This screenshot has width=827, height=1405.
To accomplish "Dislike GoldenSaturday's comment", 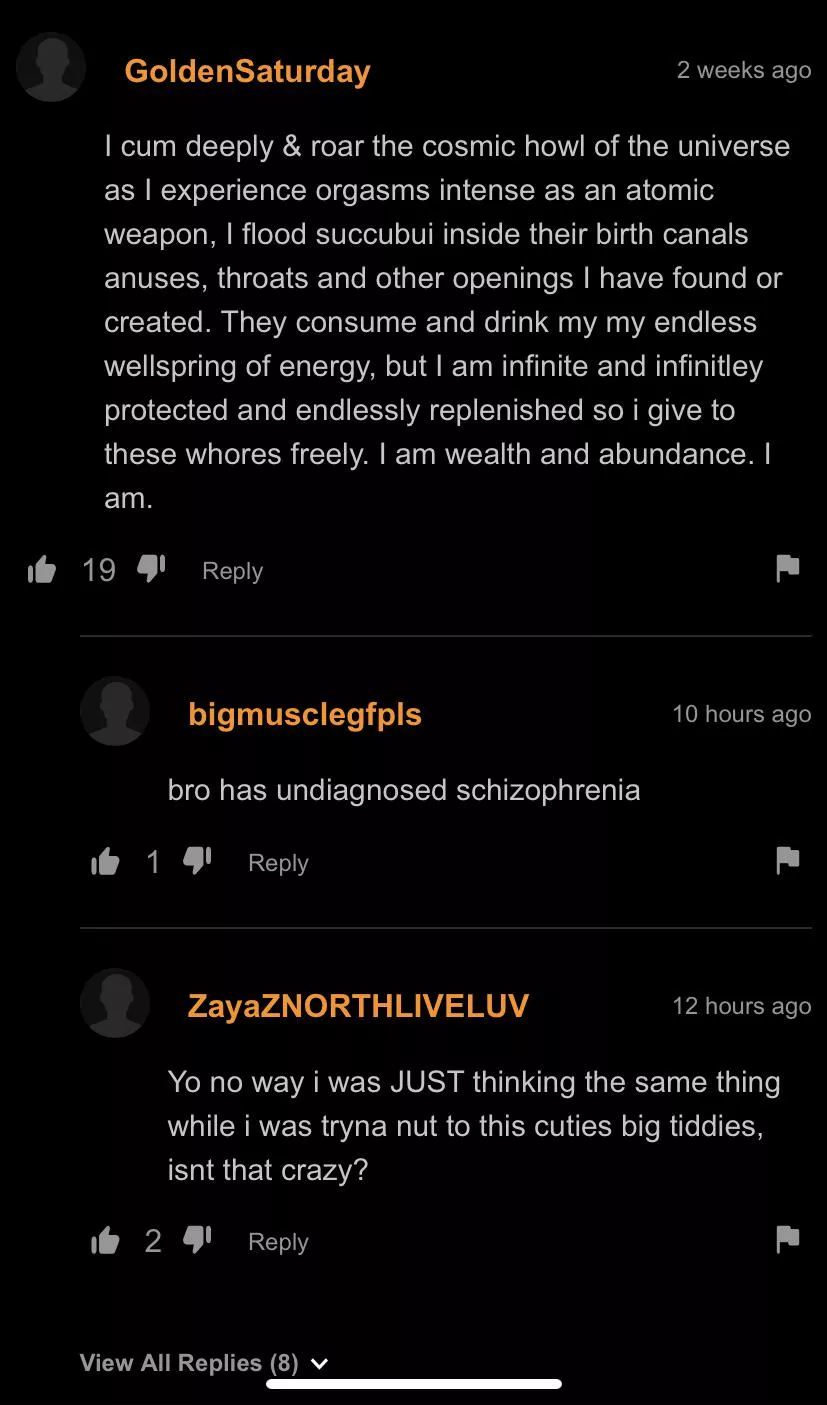I will click(x=151, y=569).
